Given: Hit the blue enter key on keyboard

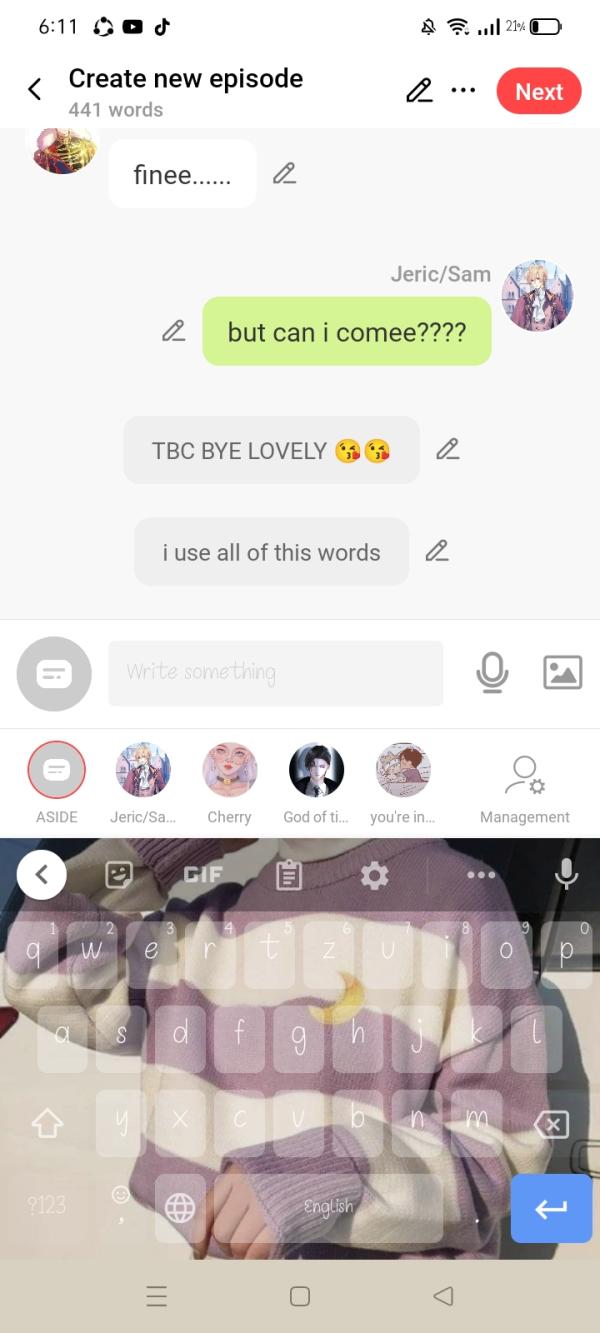Looking at the screenshot, I should (x=550, y=1208).
